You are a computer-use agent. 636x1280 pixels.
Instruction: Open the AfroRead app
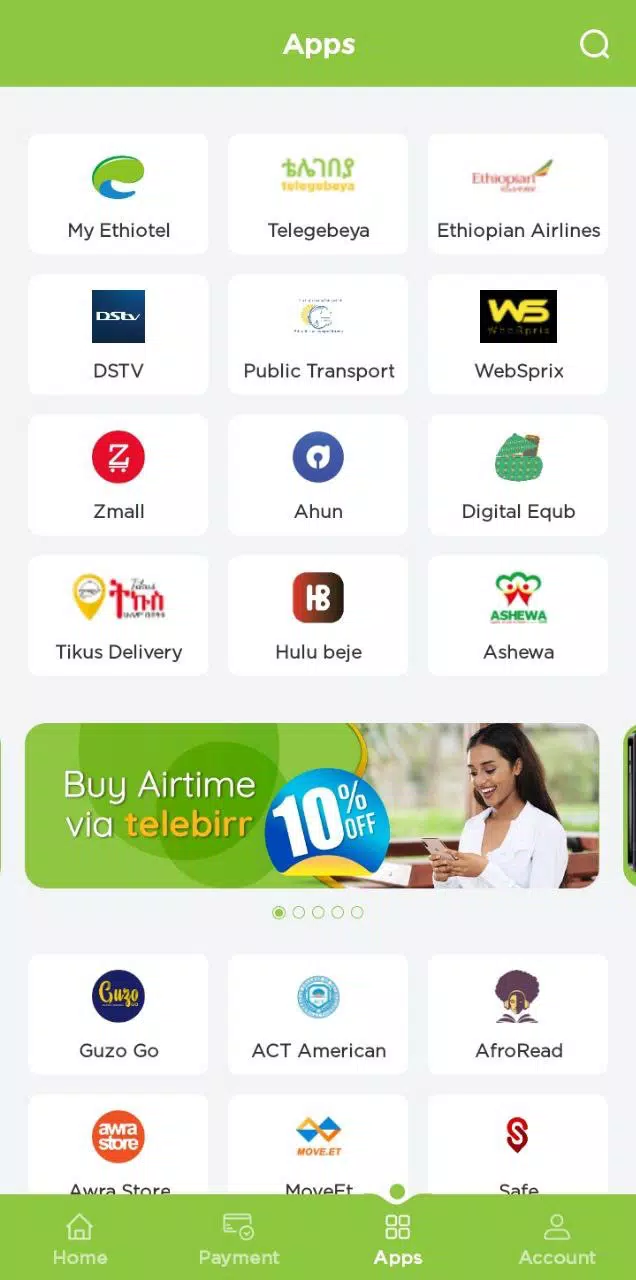pyautogui.click(x=518, y=1014)
